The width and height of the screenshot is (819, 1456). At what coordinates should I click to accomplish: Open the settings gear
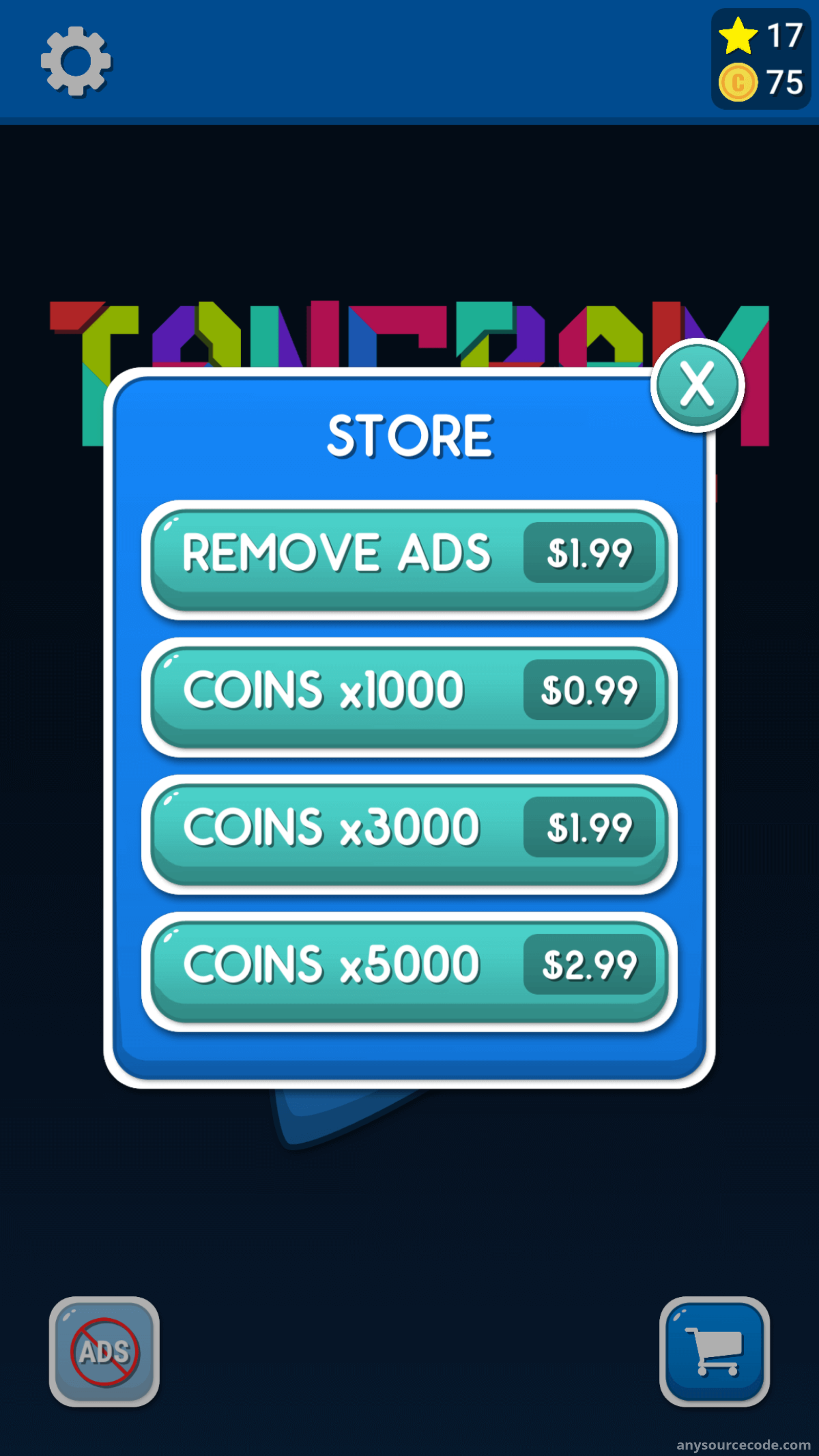76,61
